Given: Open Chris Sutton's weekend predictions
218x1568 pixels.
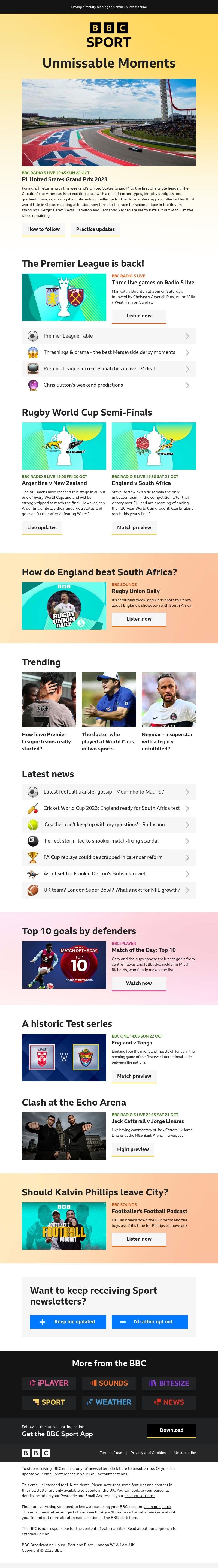Looking at the screenshot, I should coord(109,385).
